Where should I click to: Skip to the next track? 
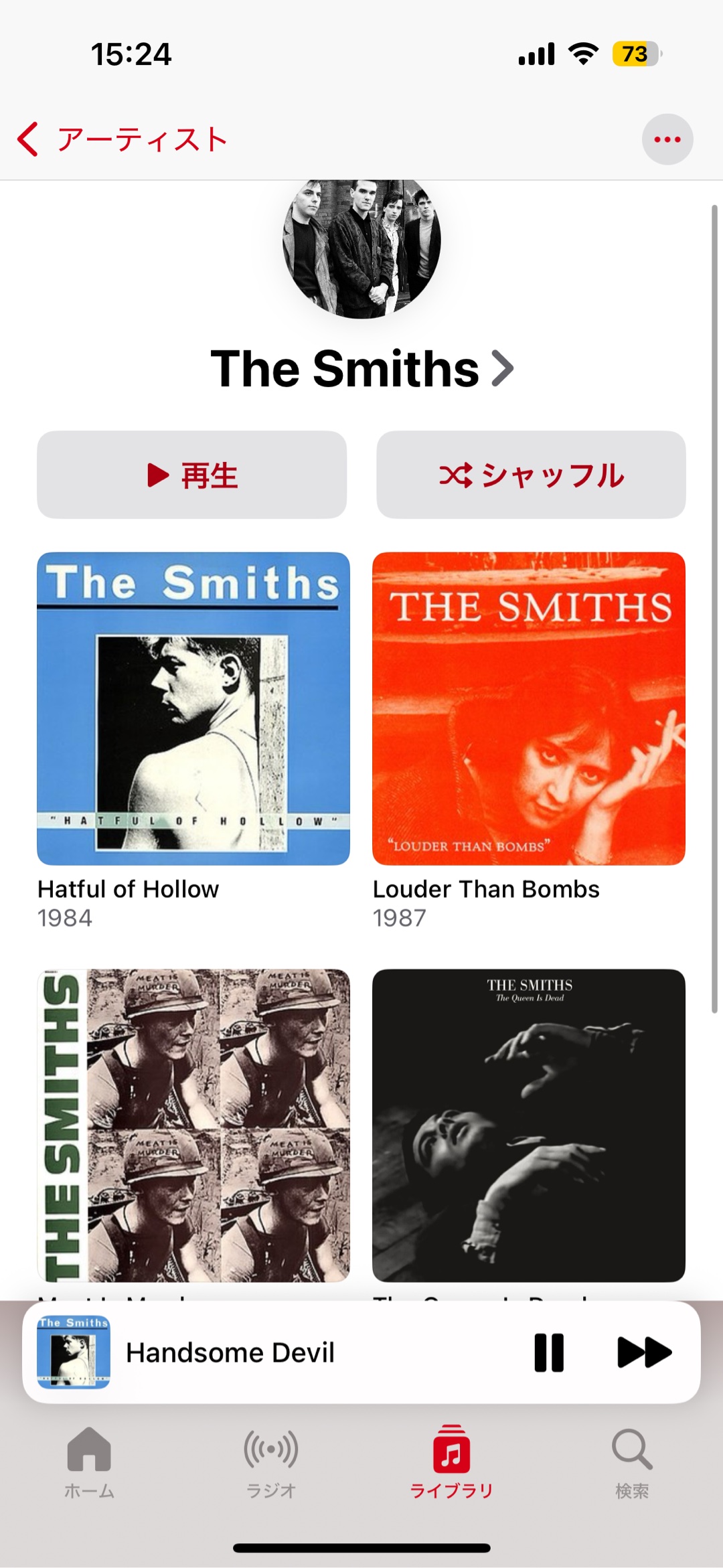(643, 1352)
